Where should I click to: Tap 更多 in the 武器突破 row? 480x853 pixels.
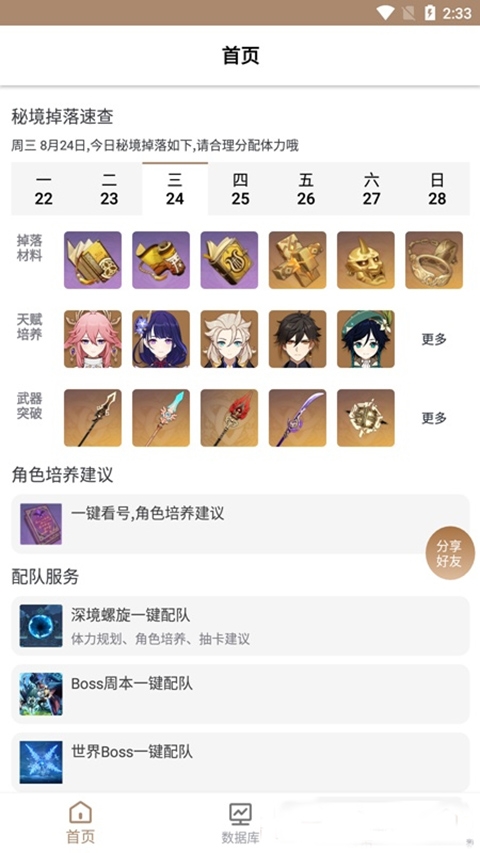click(434, 418)
